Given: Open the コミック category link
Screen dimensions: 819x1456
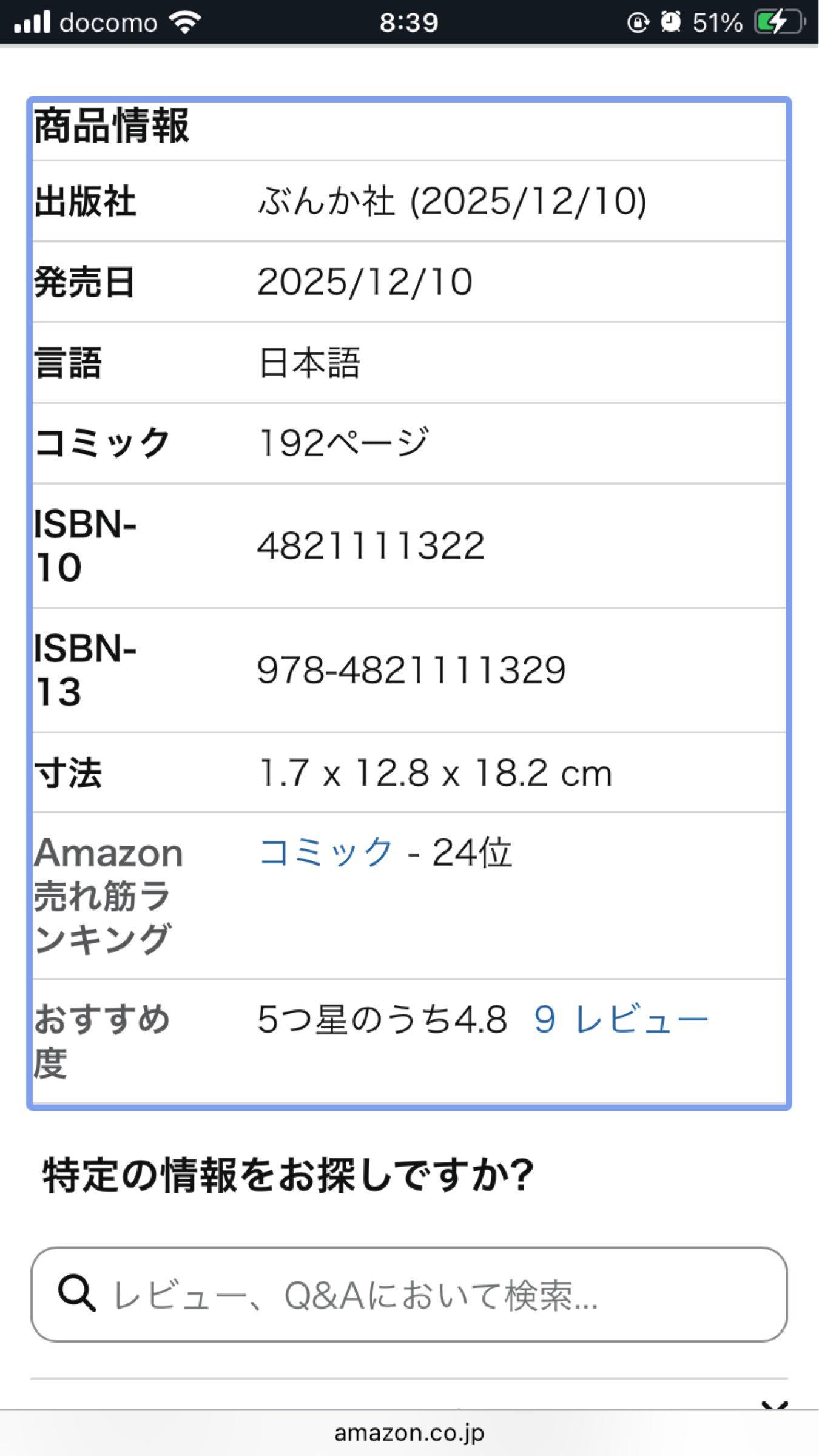Looking at the screenshot, I should coord(325,854).
